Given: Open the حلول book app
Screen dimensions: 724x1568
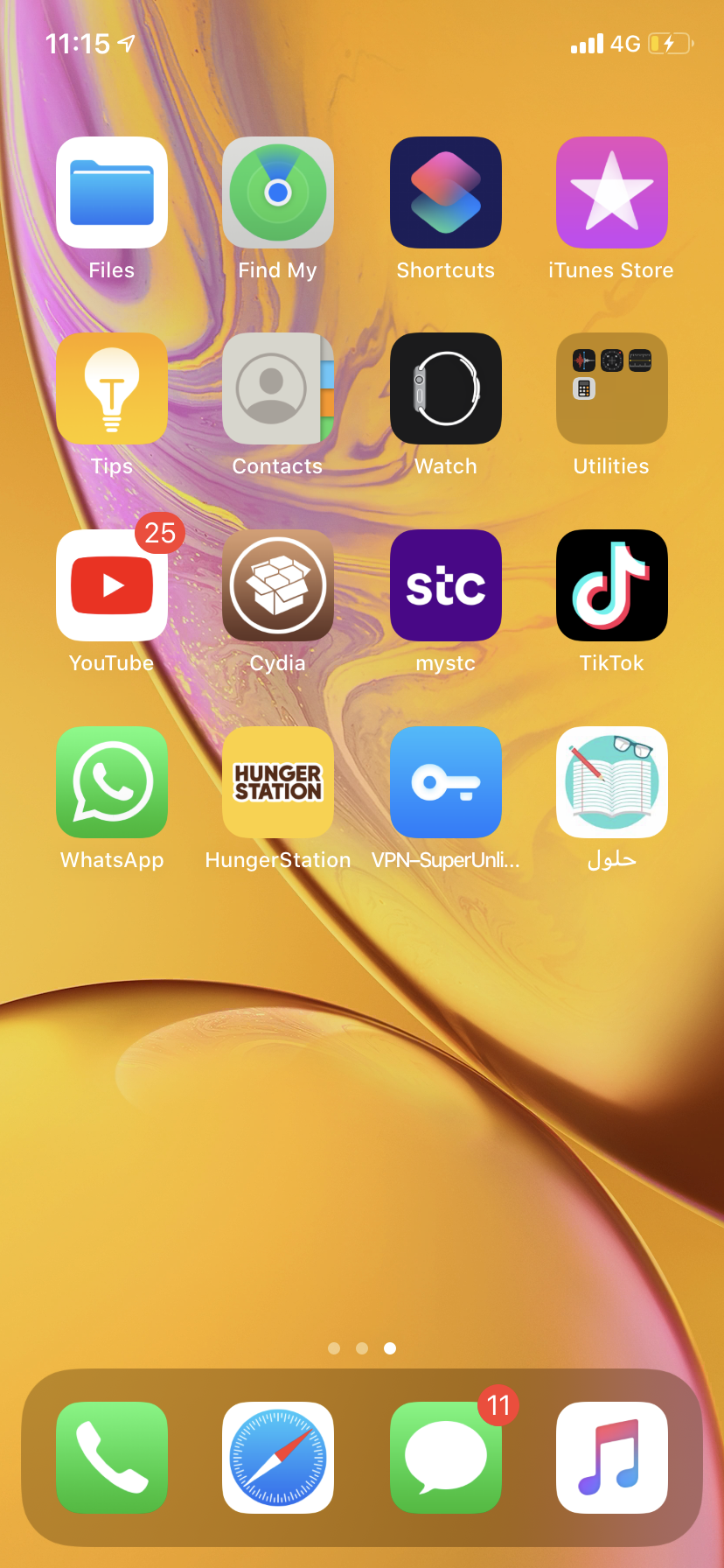Looking at the screenshot, I should click(x=612, y=782).
